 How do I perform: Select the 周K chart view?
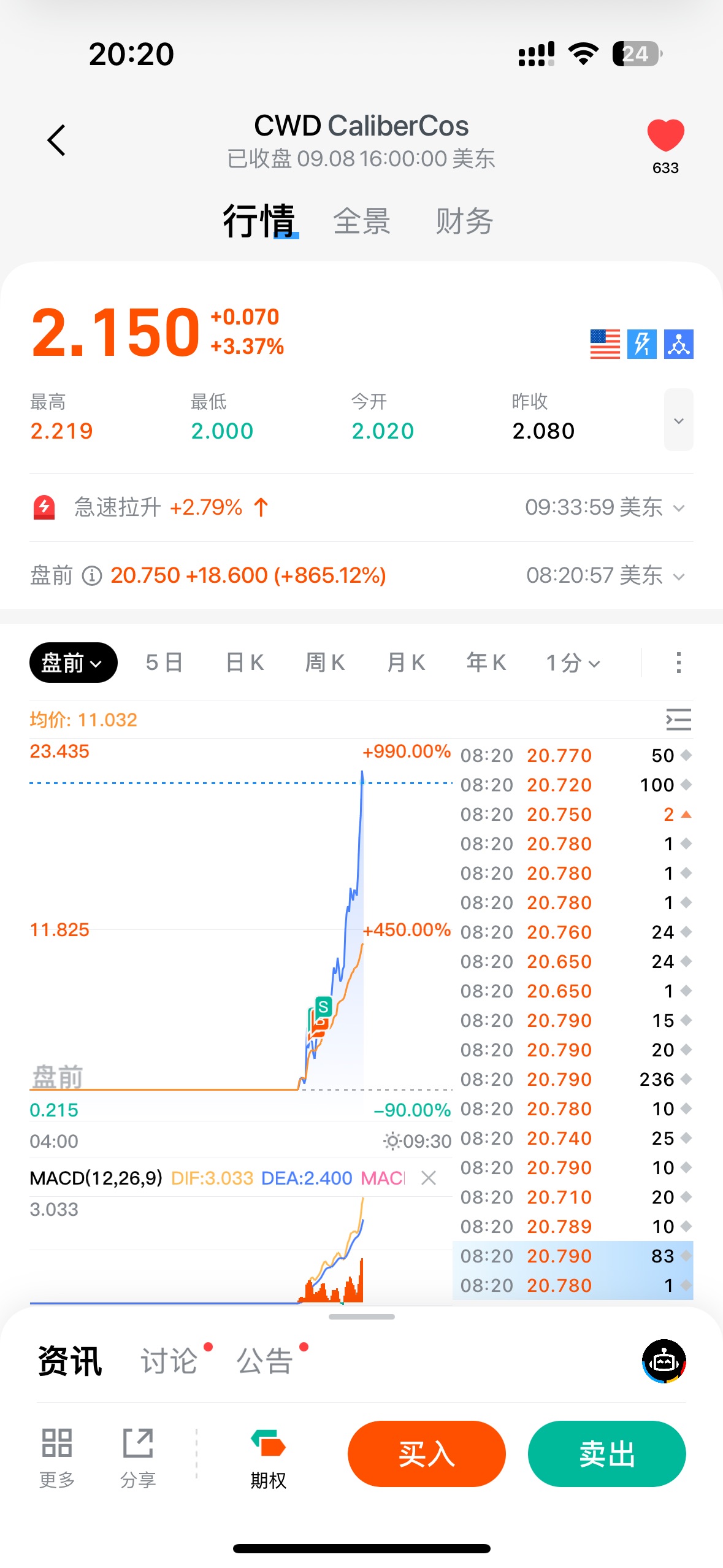point(325,663)
